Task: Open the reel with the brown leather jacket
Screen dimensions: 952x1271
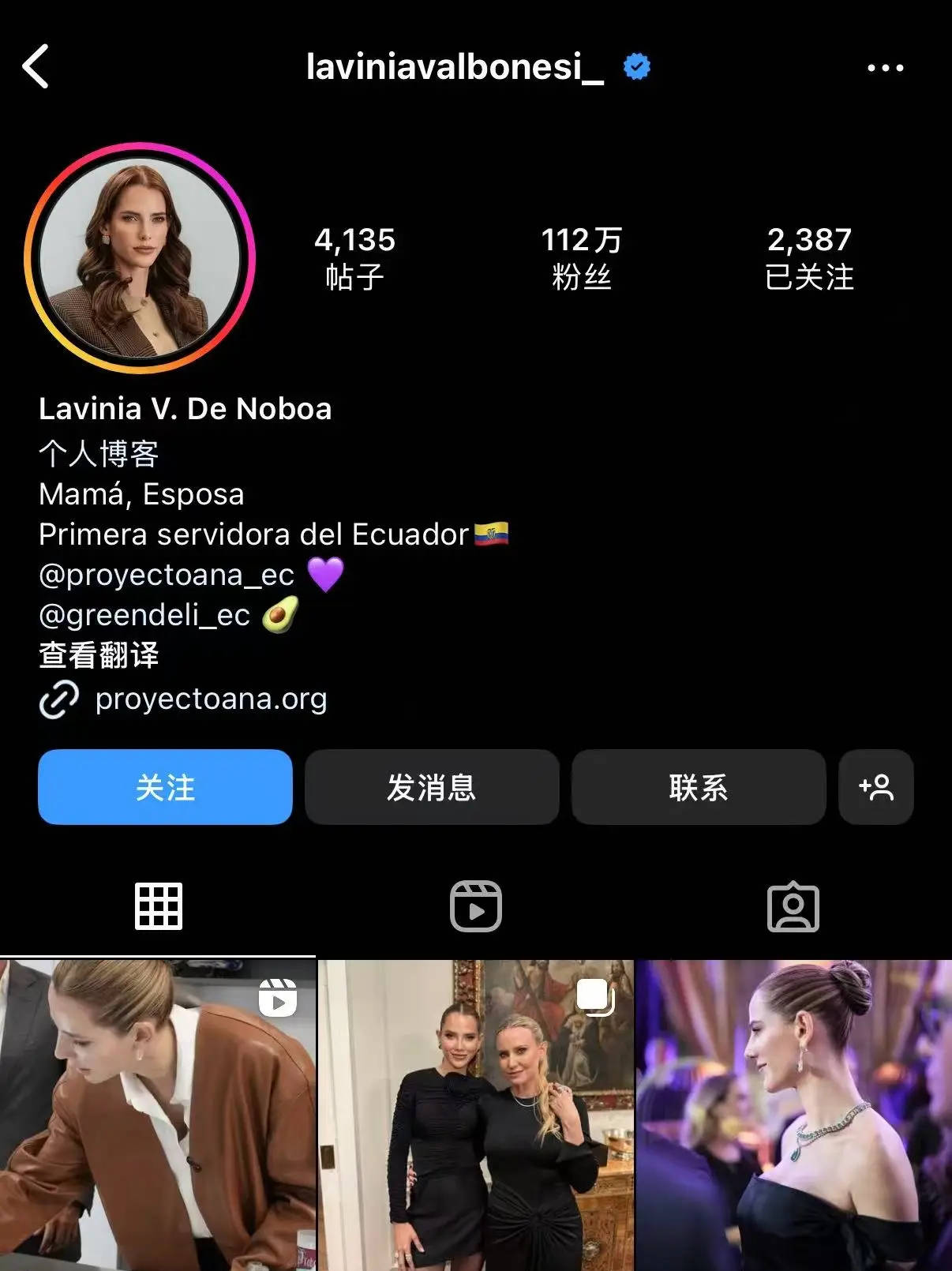Action: click(x=157, y=1115)
